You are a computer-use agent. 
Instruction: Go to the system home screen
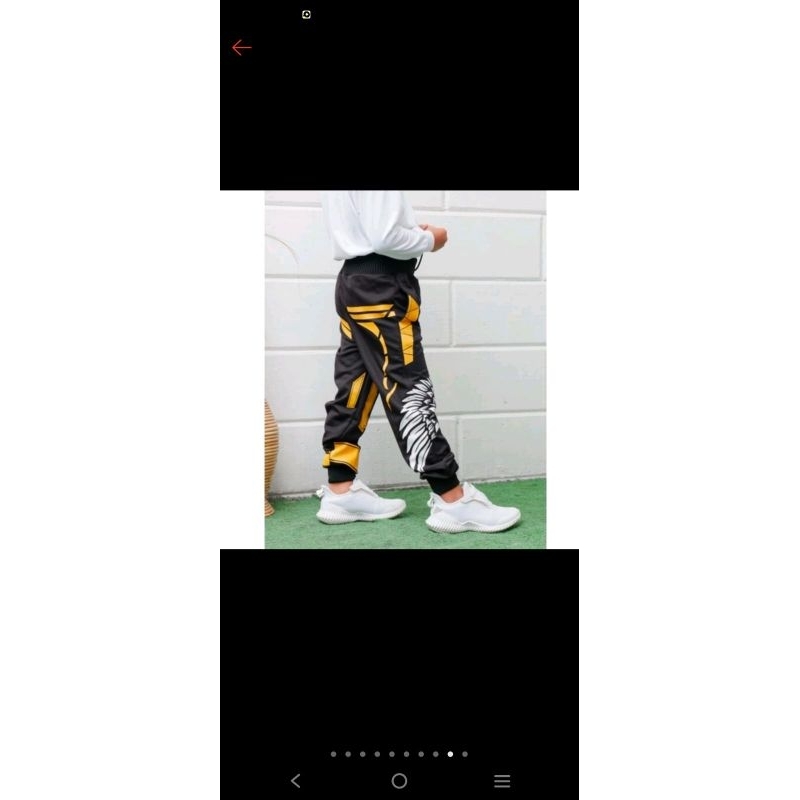(x=399, y=781)
